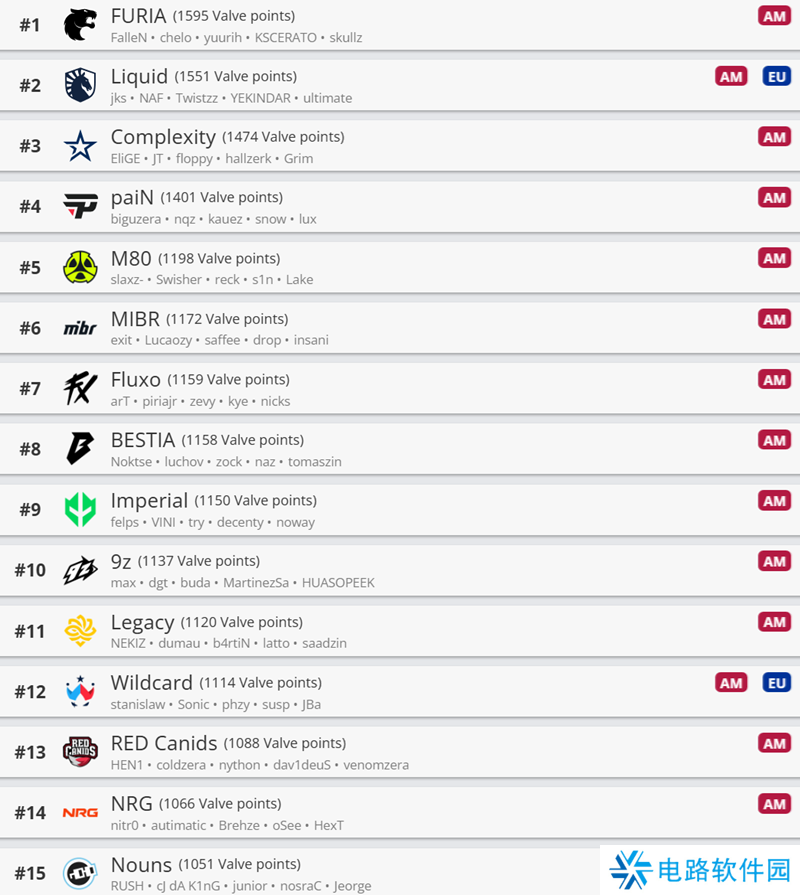The height and width of the screenshot is (895, 800).
Task: Open the Legacy team entry
Action: (x=400, y=631)
